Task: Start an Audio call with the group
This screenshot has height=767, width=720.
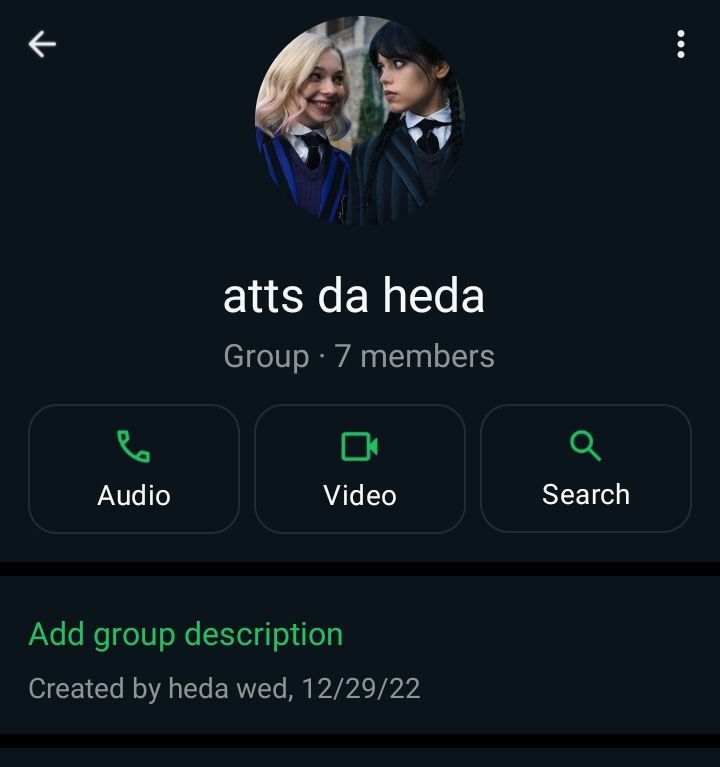Action: point(134,468)
